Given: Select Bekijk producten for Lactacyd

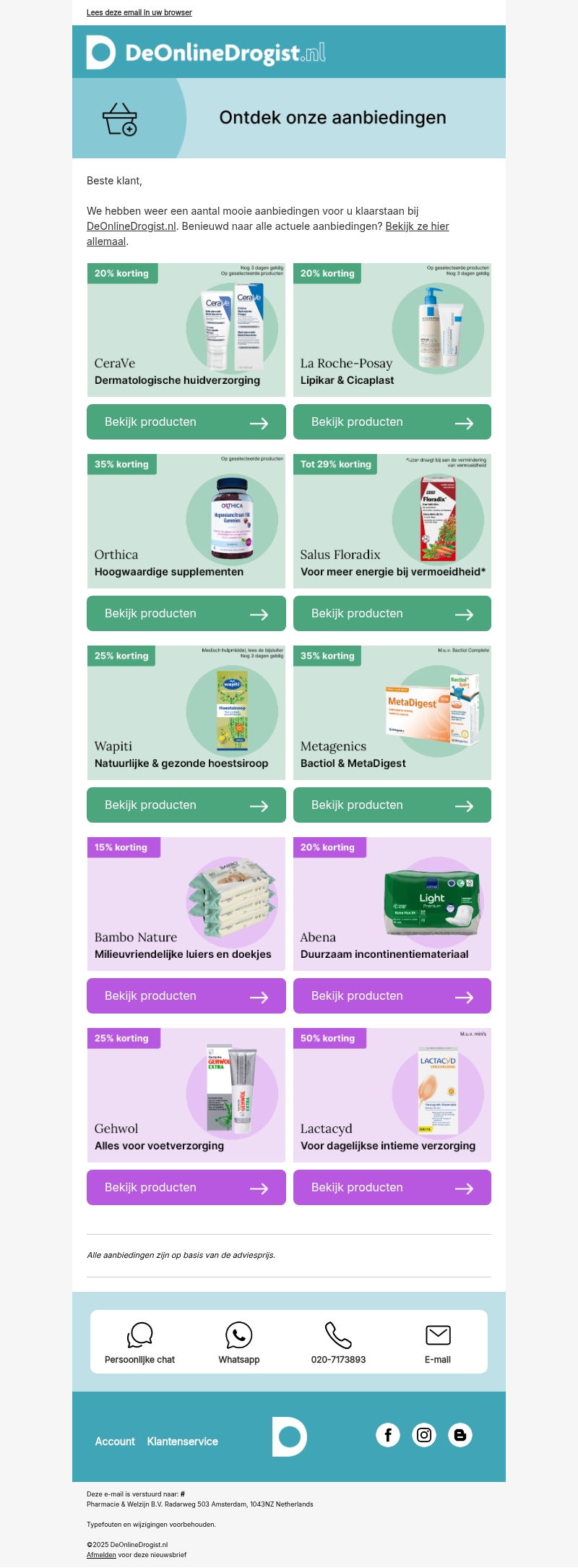Looking at the screenshot, I should coord(392,1188).
